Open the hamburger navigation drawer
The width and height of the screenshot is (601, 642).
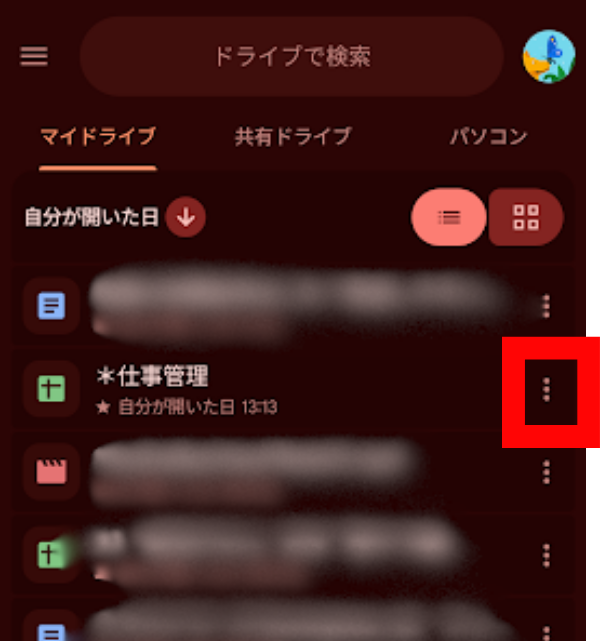click(34, 56)
